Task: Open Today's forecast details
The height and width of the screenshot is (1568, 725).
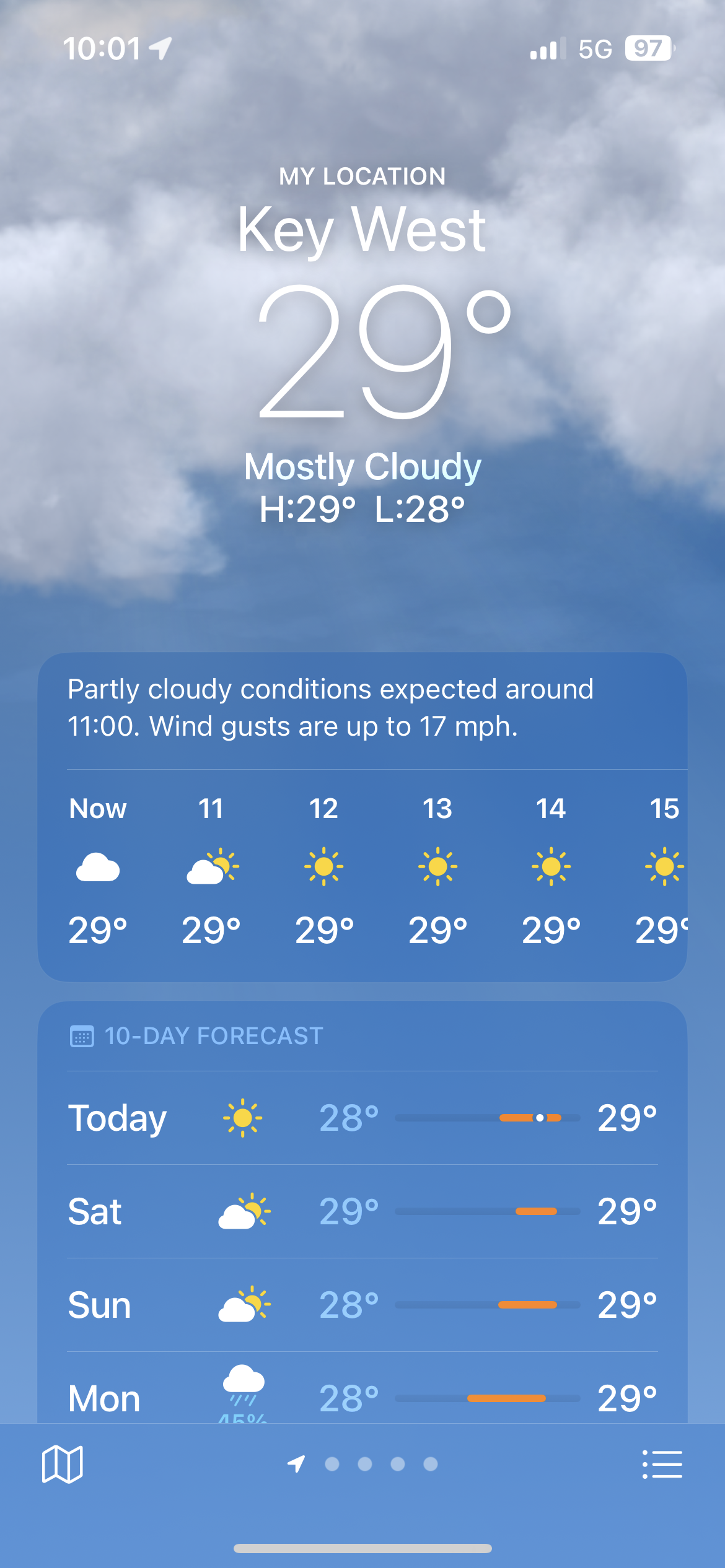Action: point(362,1118)
